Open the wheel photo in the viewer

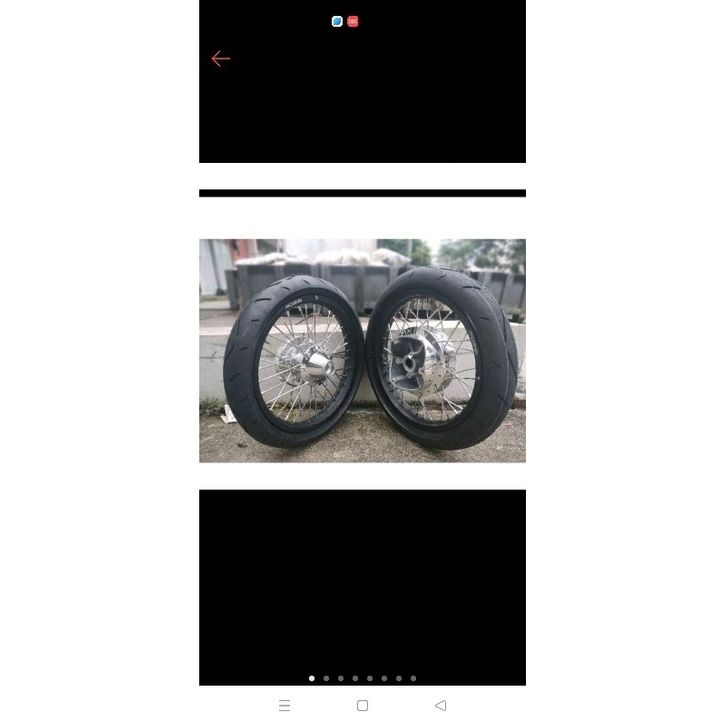click(x=362, y=350)
